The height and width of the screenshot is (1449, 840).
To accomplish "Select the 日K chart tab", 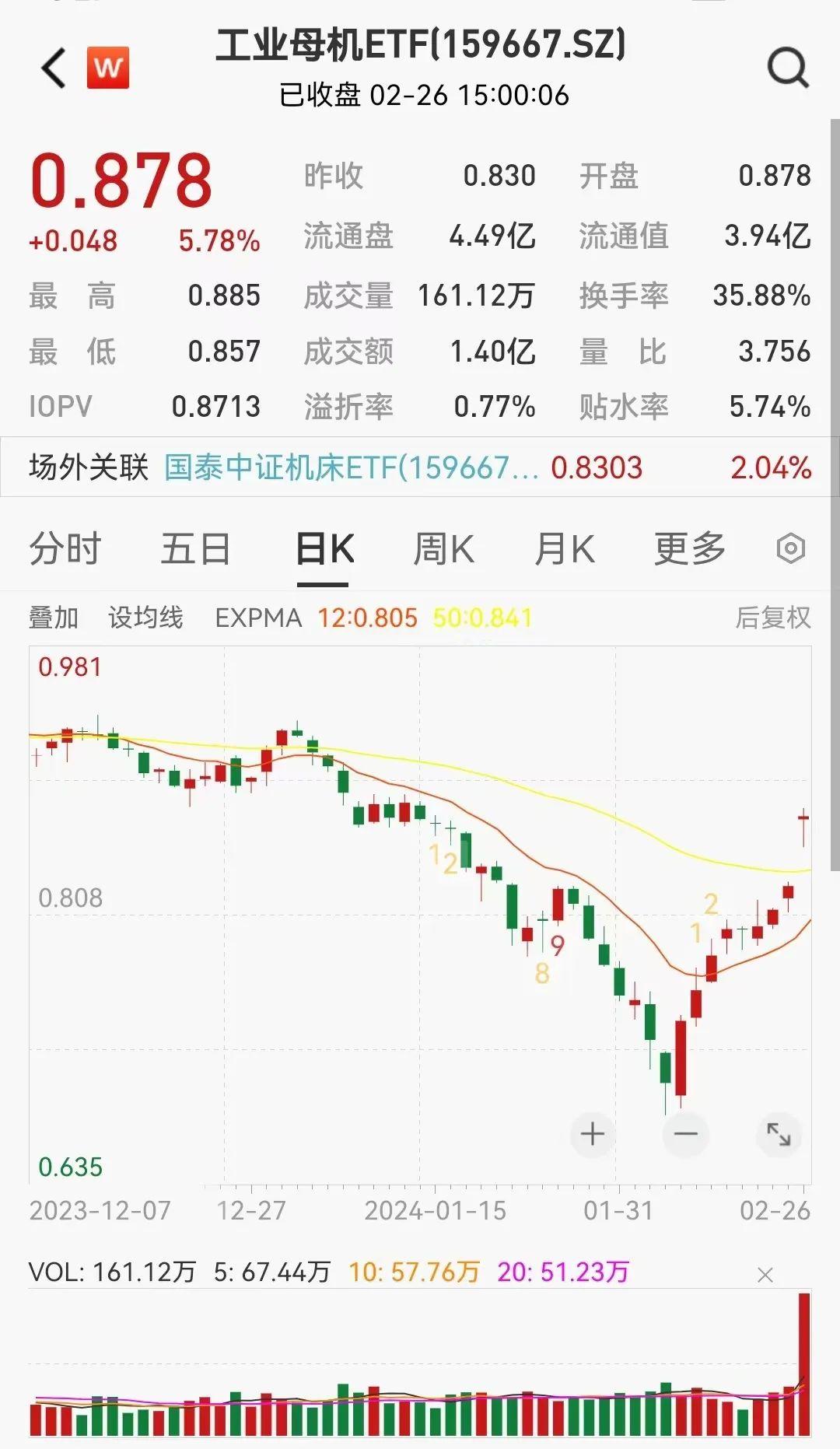I will [x=324, y=549].
